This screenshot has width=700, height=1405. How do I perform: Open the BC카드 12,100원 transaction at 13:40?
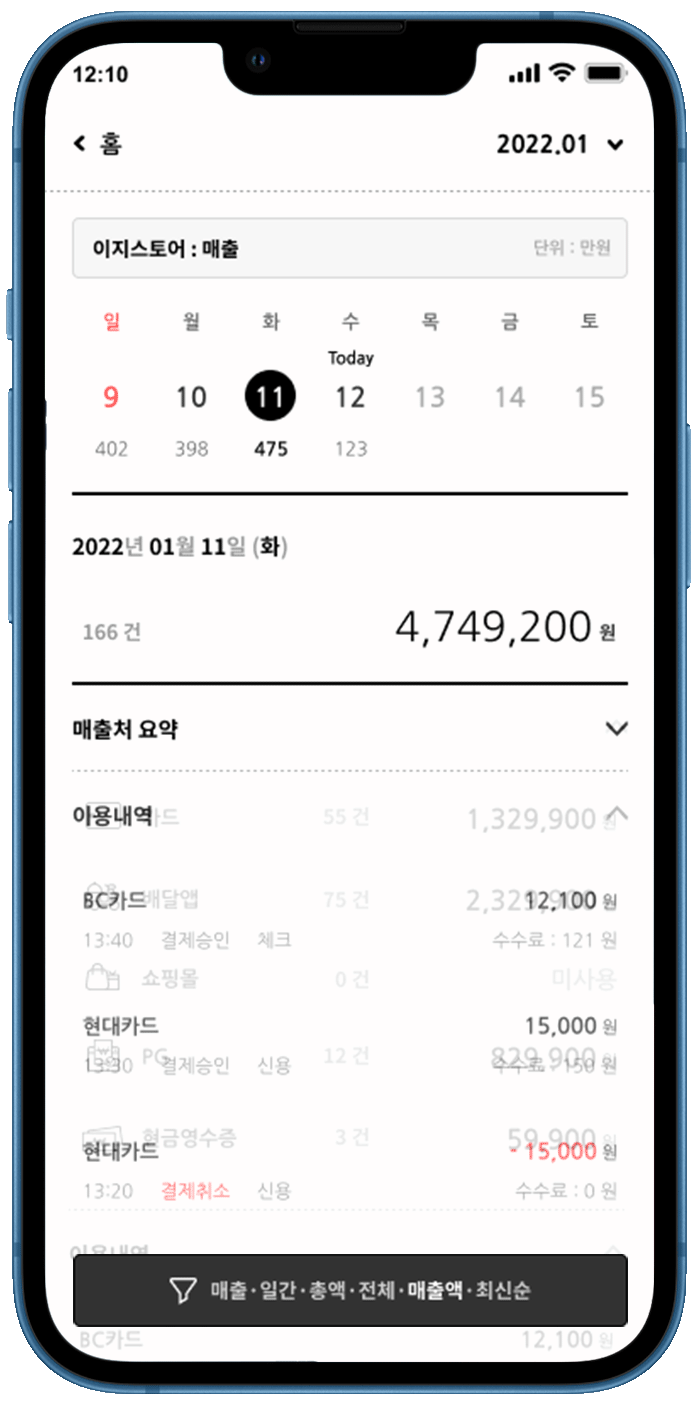[x=350, y=920]
